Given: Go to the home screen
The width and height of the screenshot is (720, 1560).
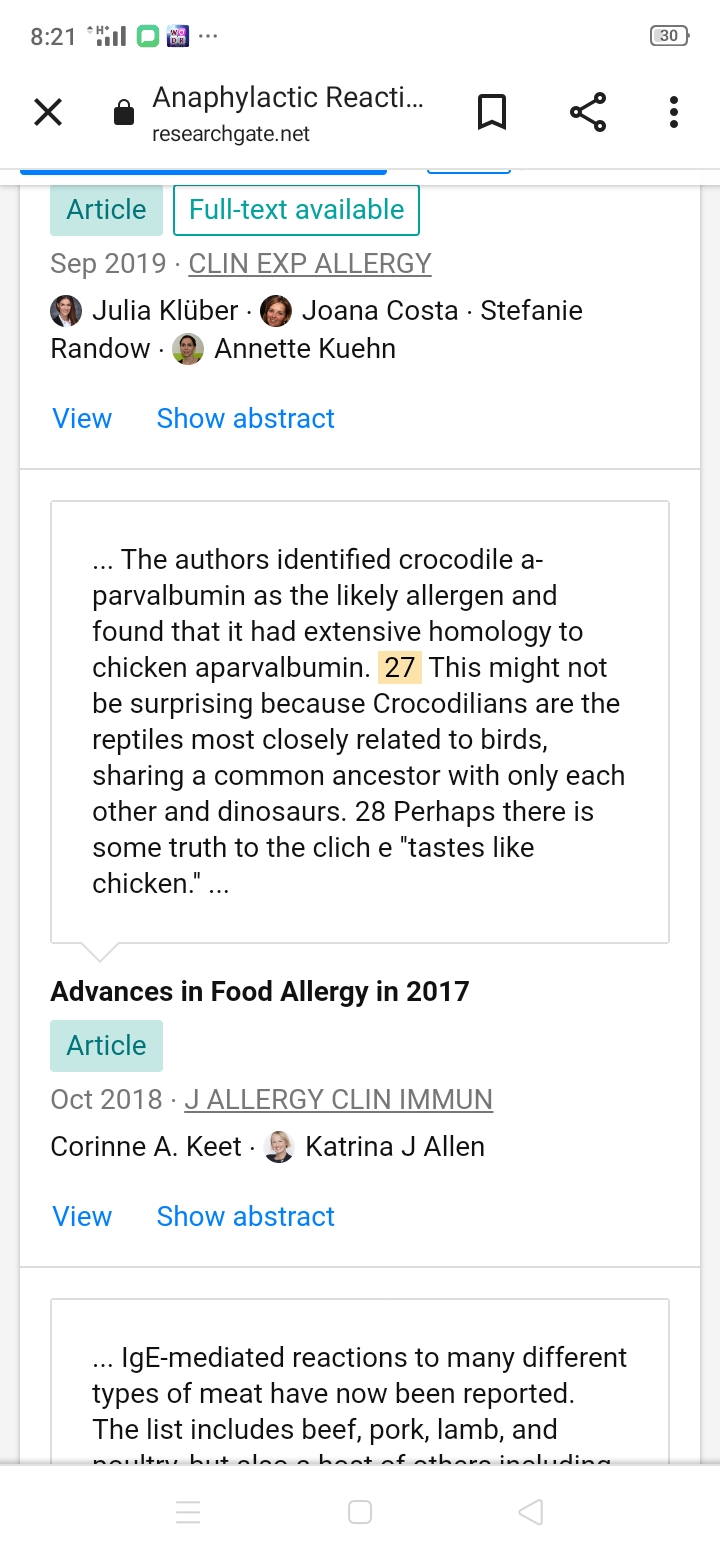Looking at the screenshot, I should coord(360,1512).
